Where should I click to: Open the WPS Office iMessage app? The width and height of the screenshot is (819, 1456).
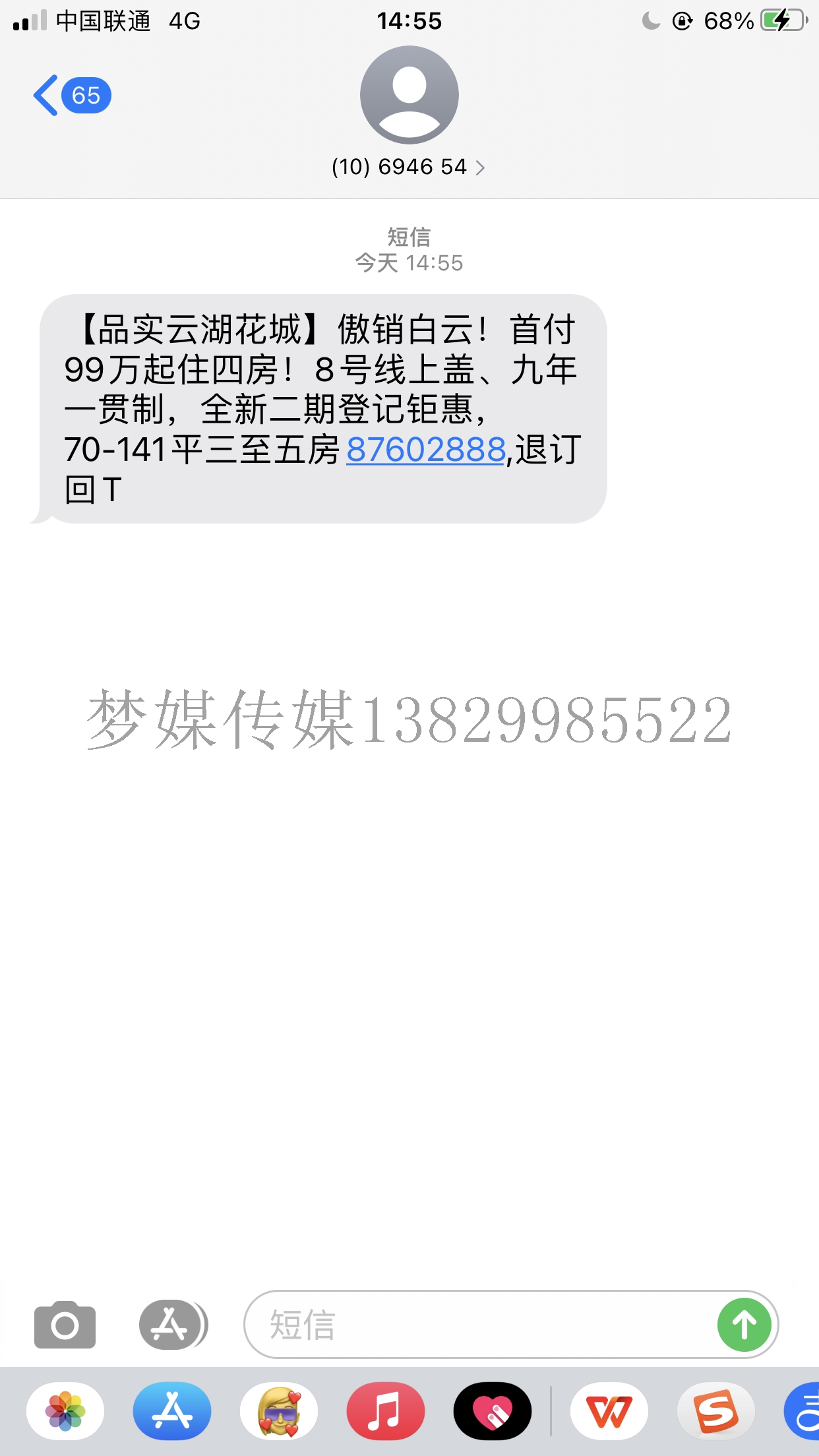pyautogui.click(x=609, y=1412)
